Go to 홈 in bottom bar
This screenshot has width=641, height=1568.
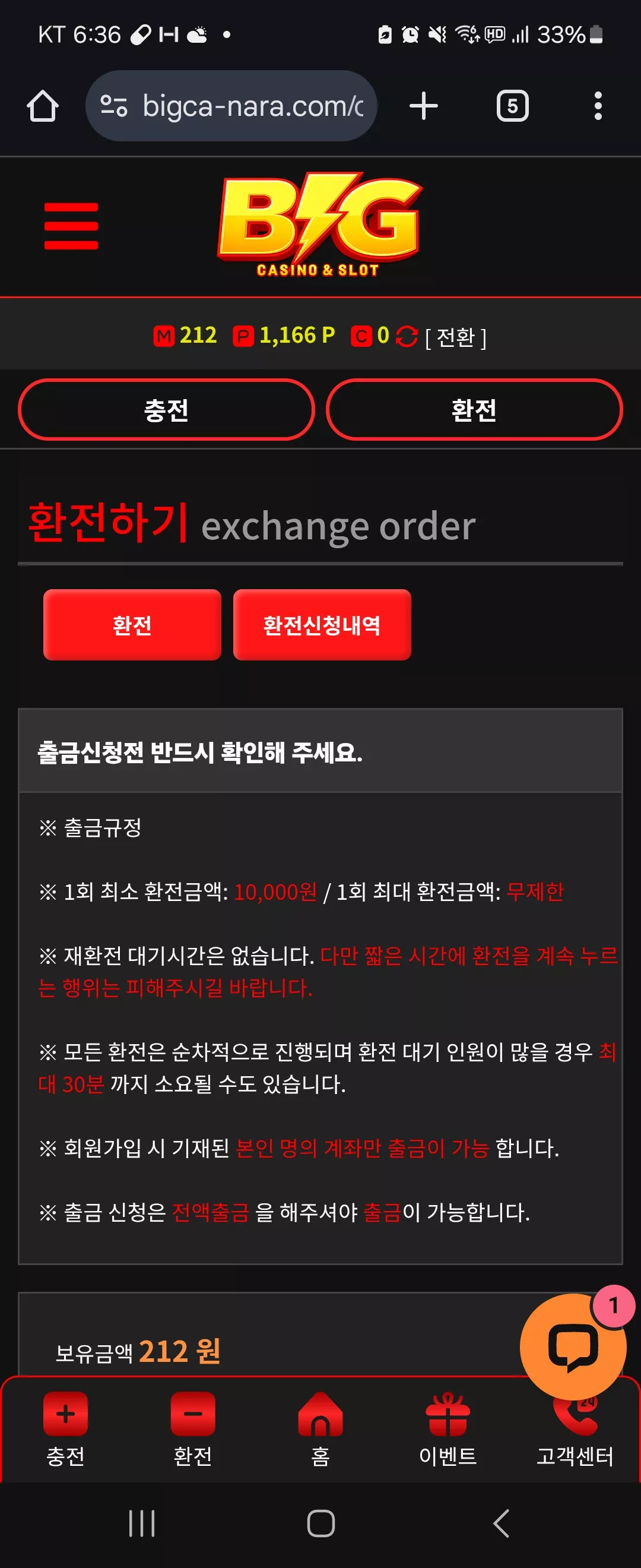pos(320,1429)
